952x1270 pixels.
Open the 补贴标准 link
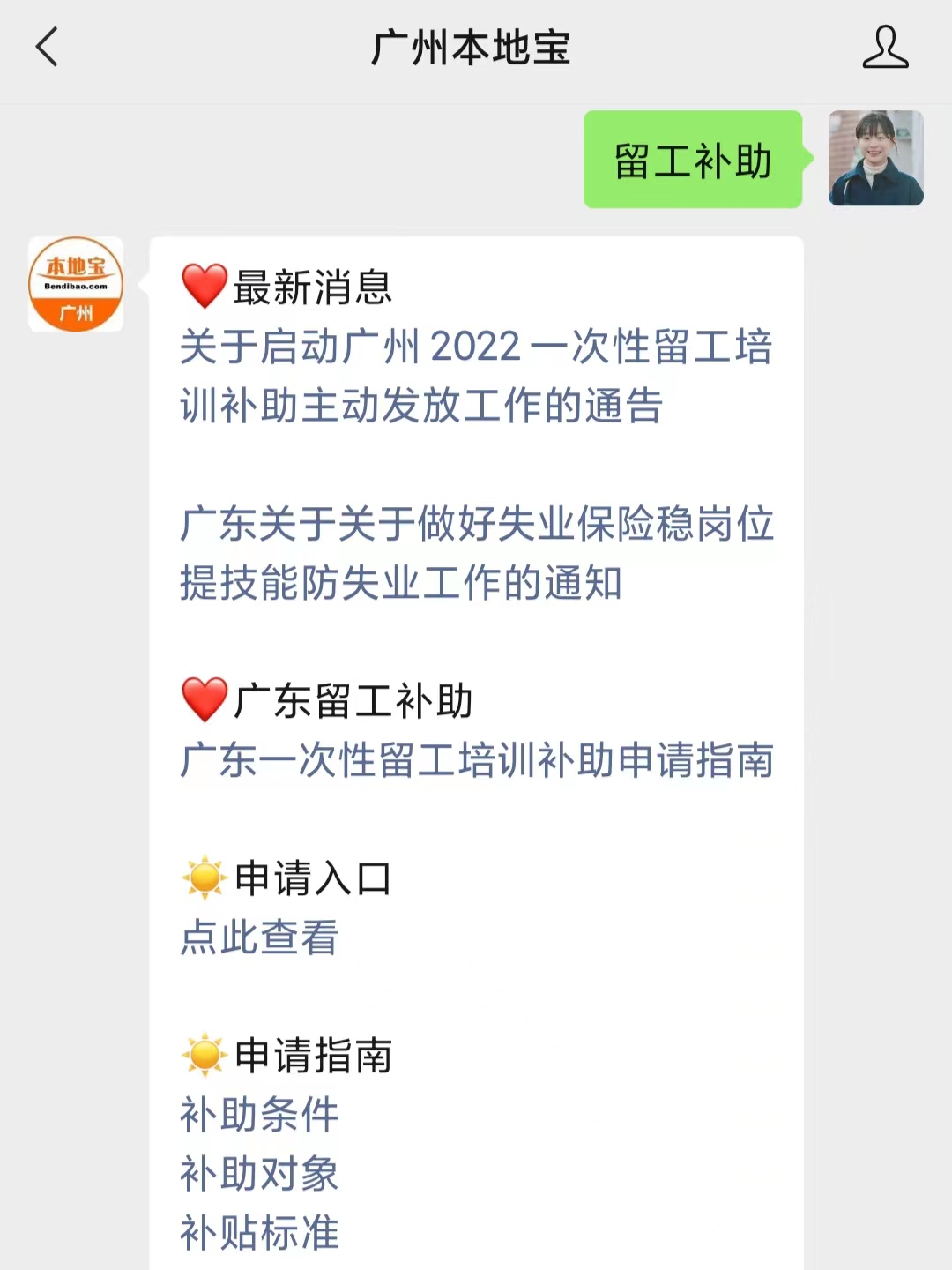(x=259, y=1232)
